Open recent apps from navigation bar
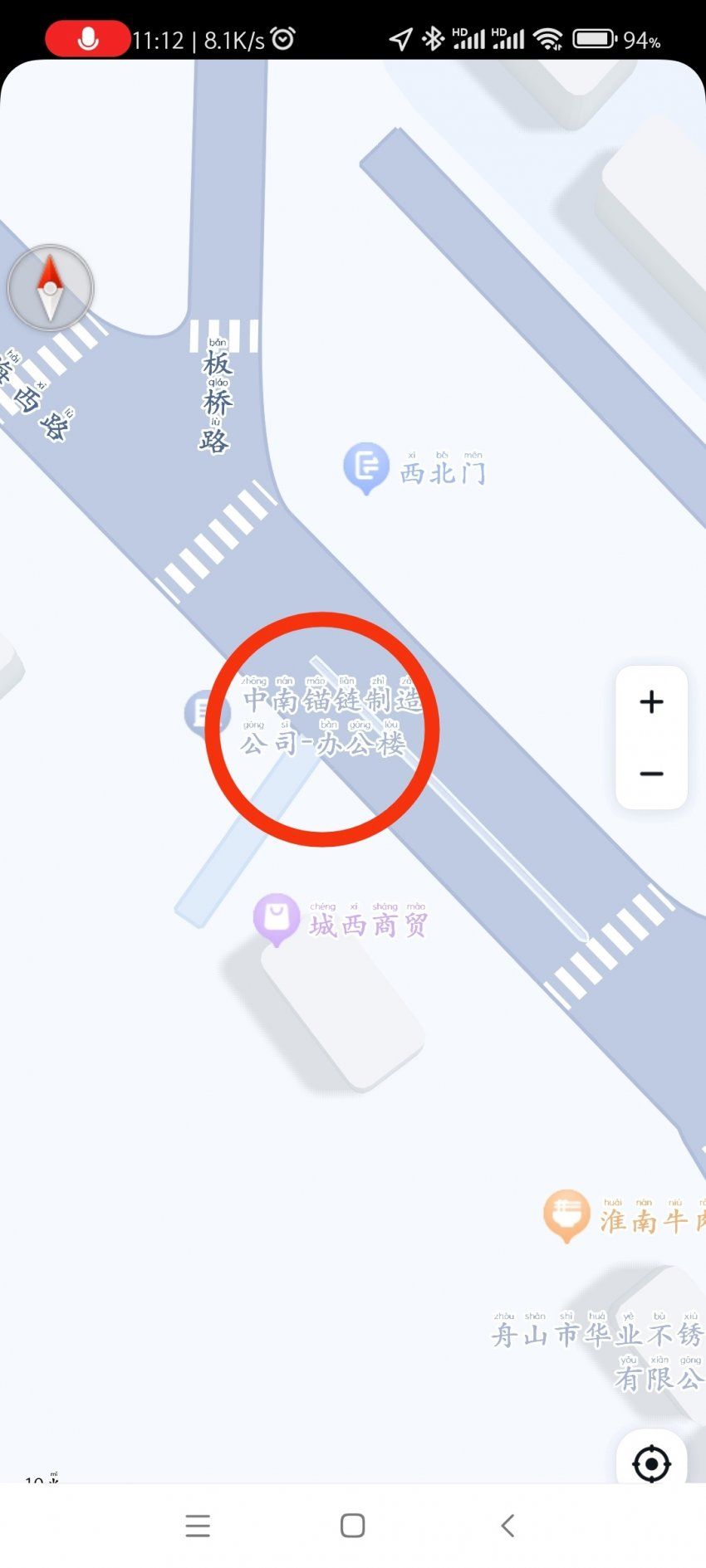This screenshot has height=1568, width=706. coord(198,1525)
